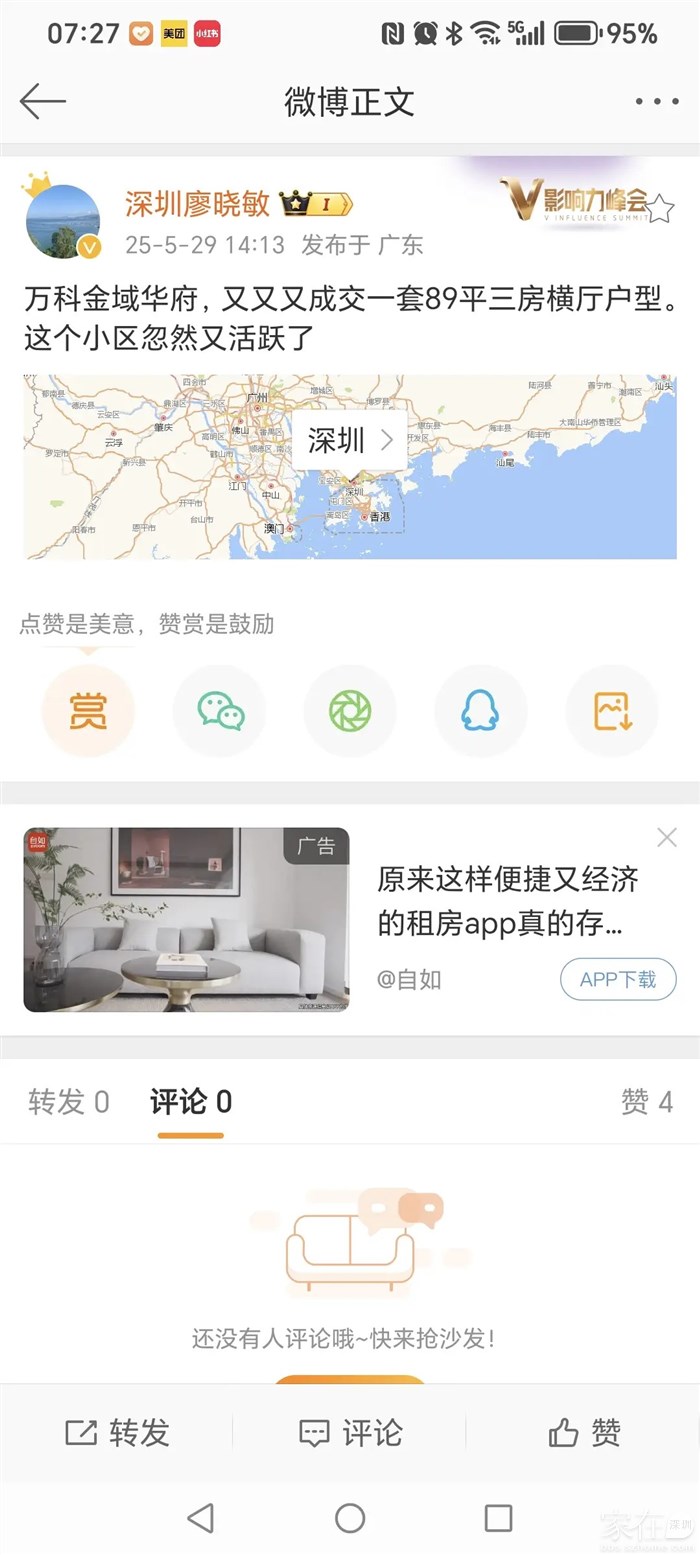Share to WeChat Moments
Screen dimensions: 700x1555
coord(350,710)
